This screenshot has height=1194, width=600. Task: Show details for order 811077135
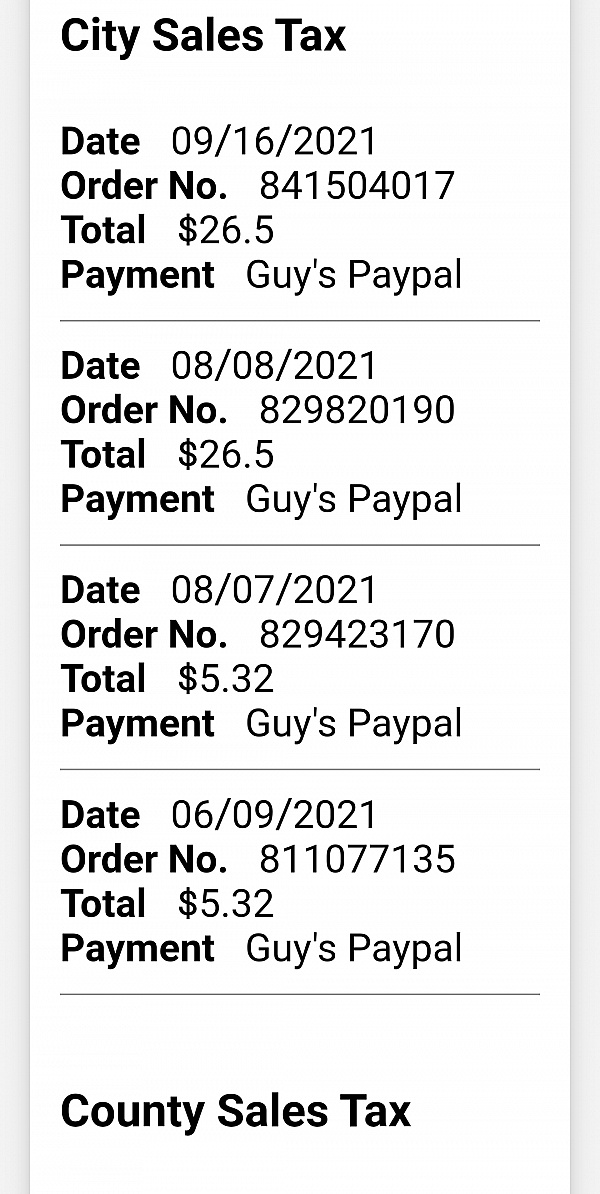(300, 881)
